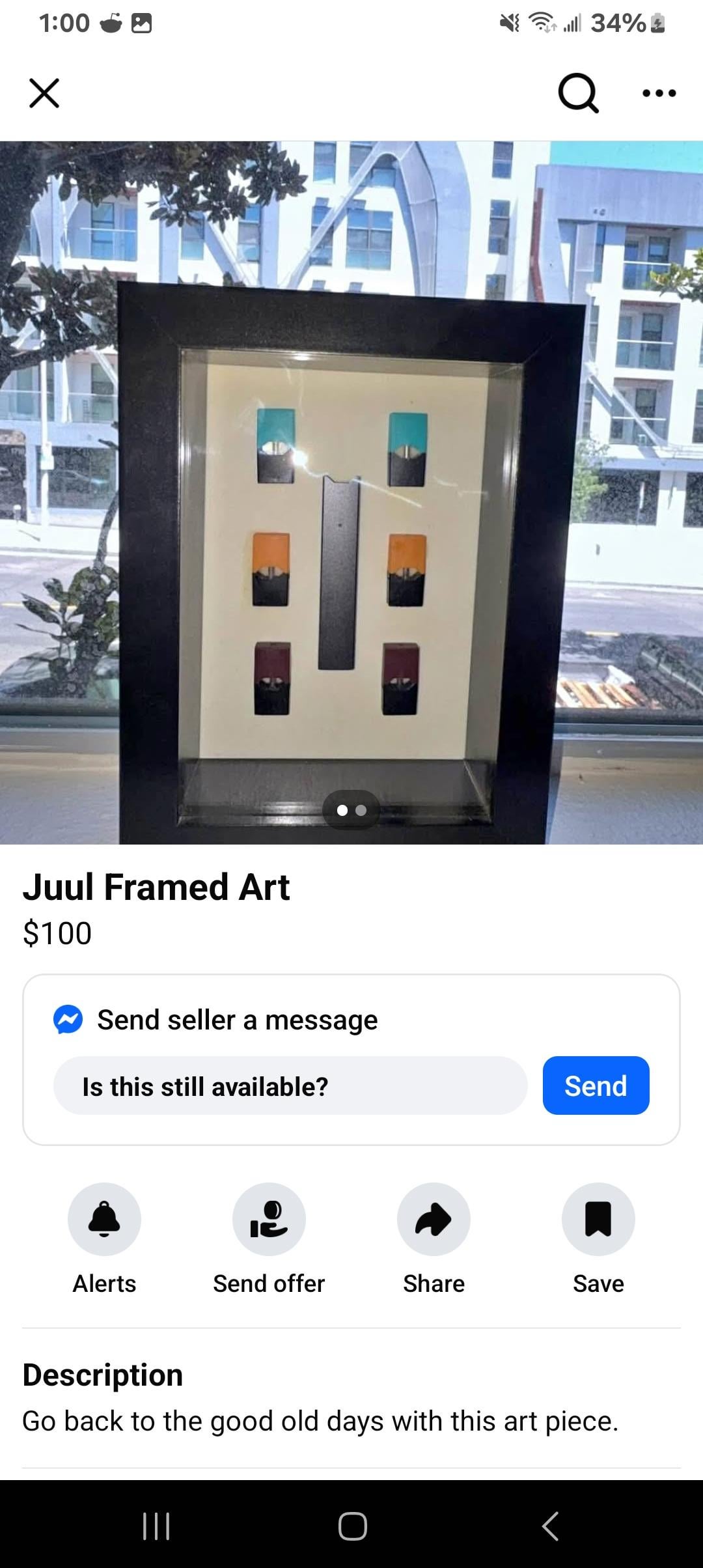Open the listing photo full screen
703x1568 pixels.
coord(351,492)
